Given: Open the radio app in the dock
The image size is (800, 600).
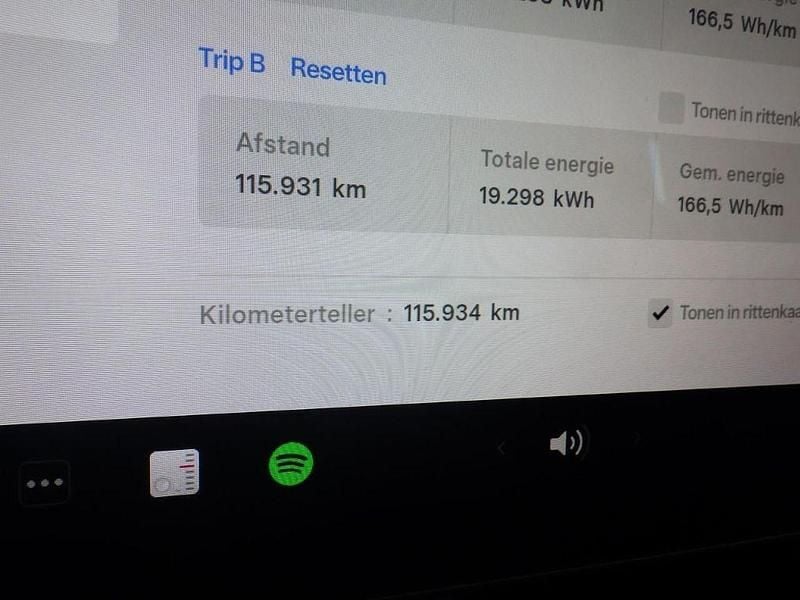Looking at the screenshot, I should (174, 473).
